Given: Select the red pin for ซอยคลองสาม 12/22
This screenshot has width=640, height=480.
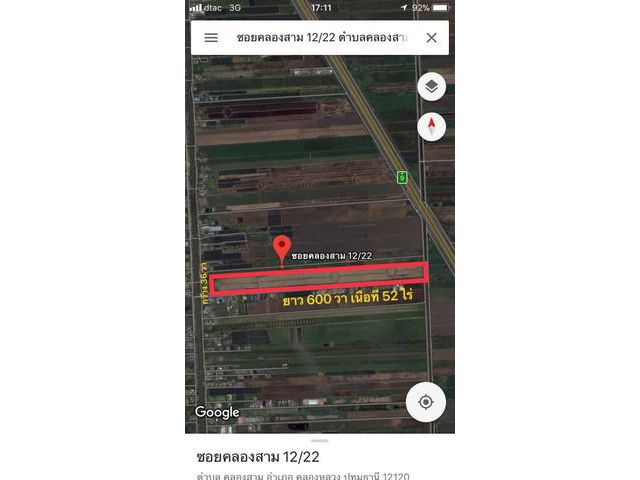Looking at the screenshot, I should 282,248.
